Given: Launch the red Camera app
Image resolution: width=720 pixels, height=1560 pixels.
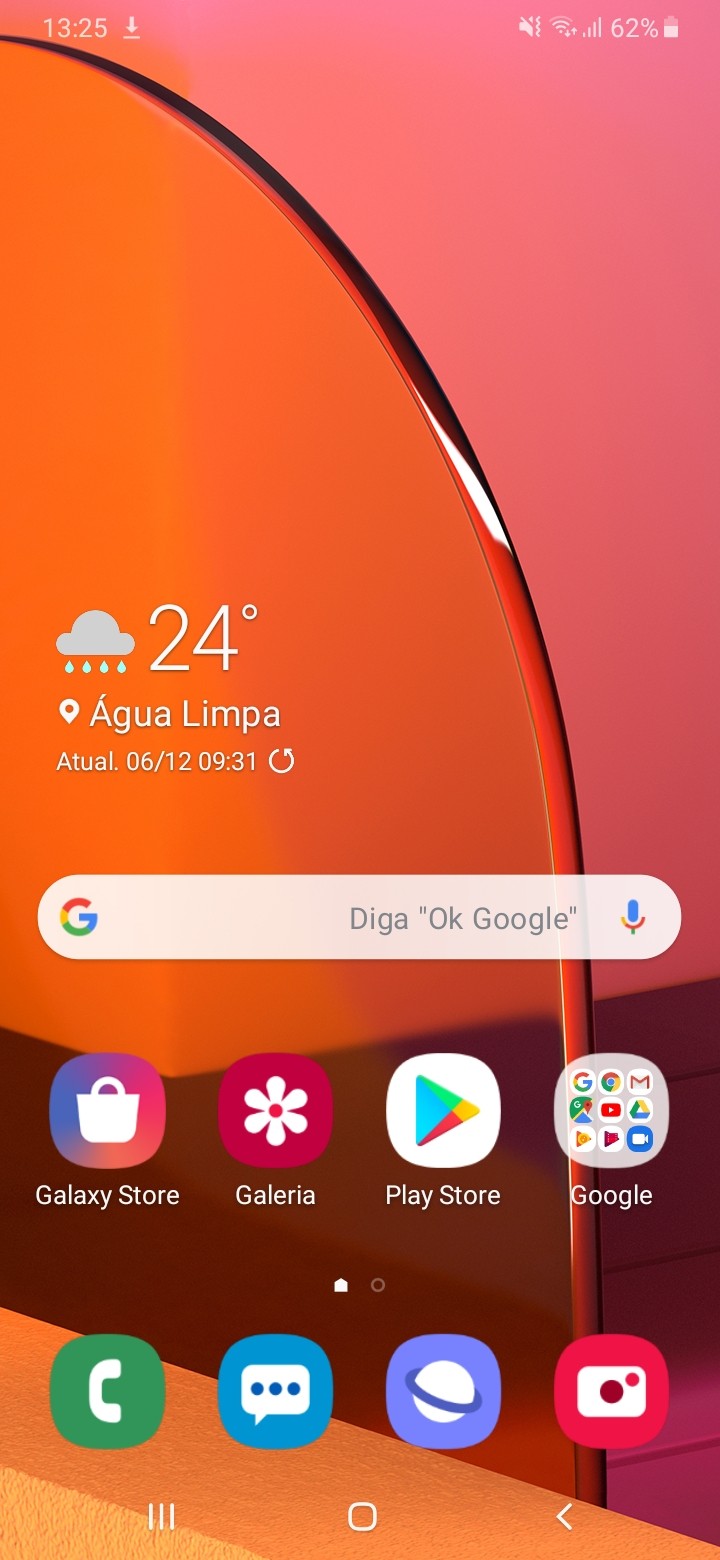Looking at the screenshot, I should (611, 1391).
